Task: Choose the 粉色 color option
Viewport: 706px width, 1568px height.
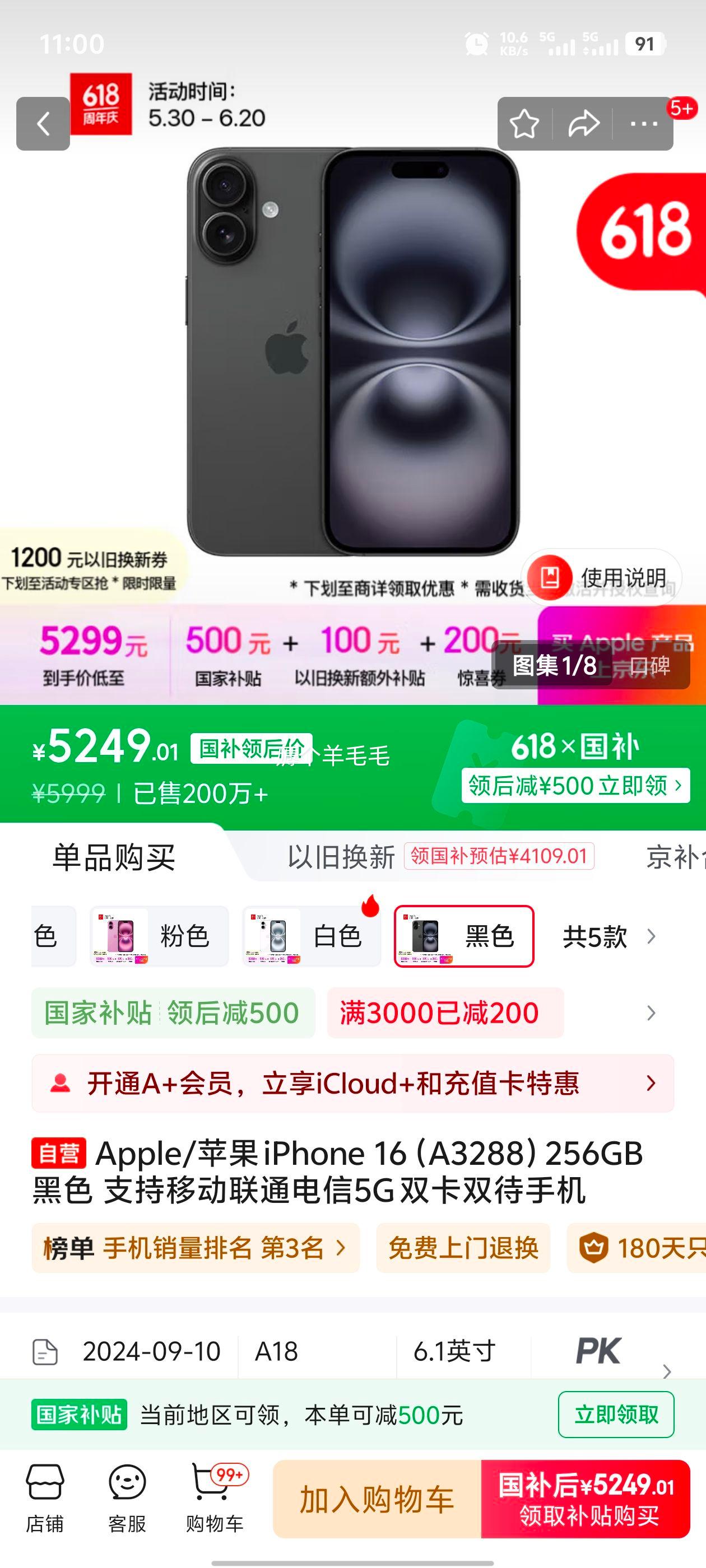Action: [x=160, y=936]
